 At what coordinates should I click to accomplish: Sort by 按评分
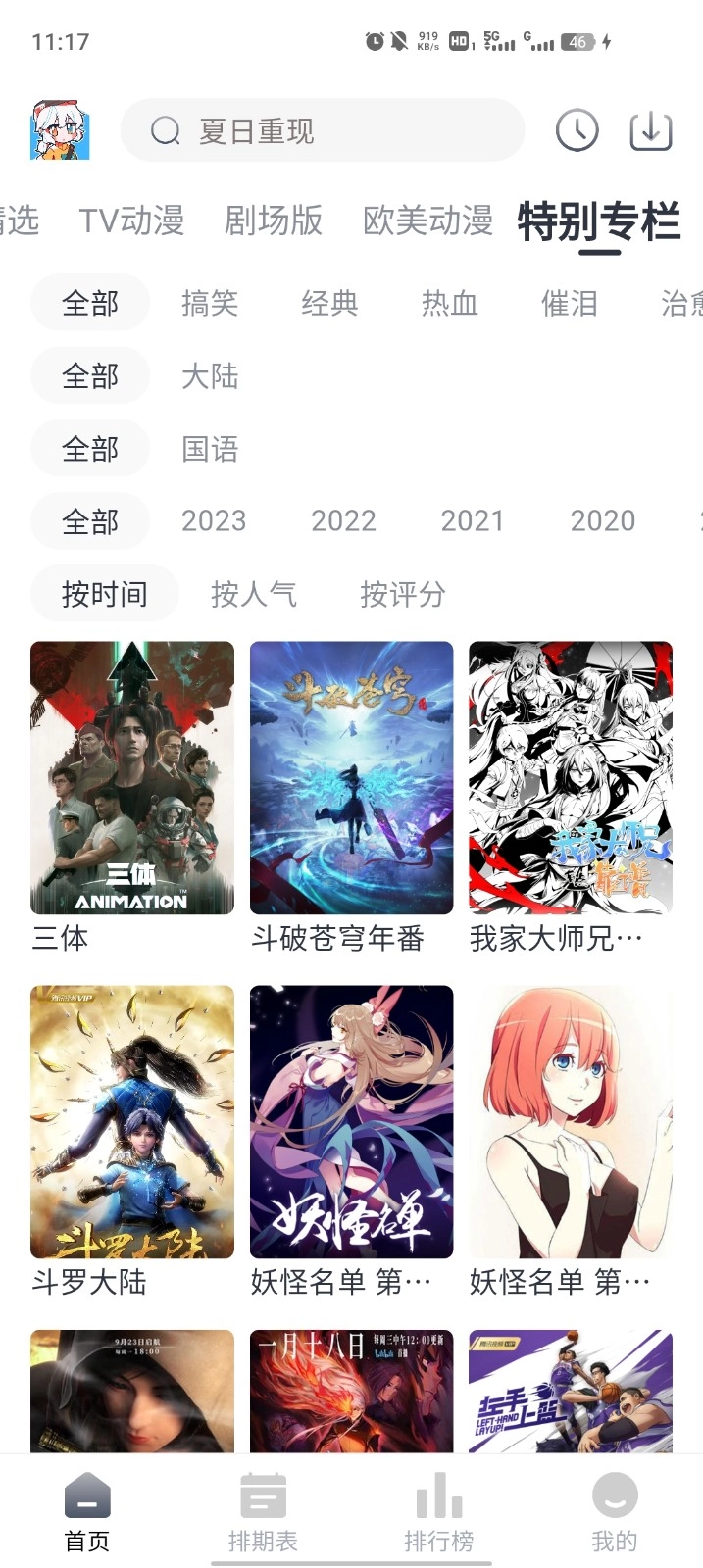403,594
